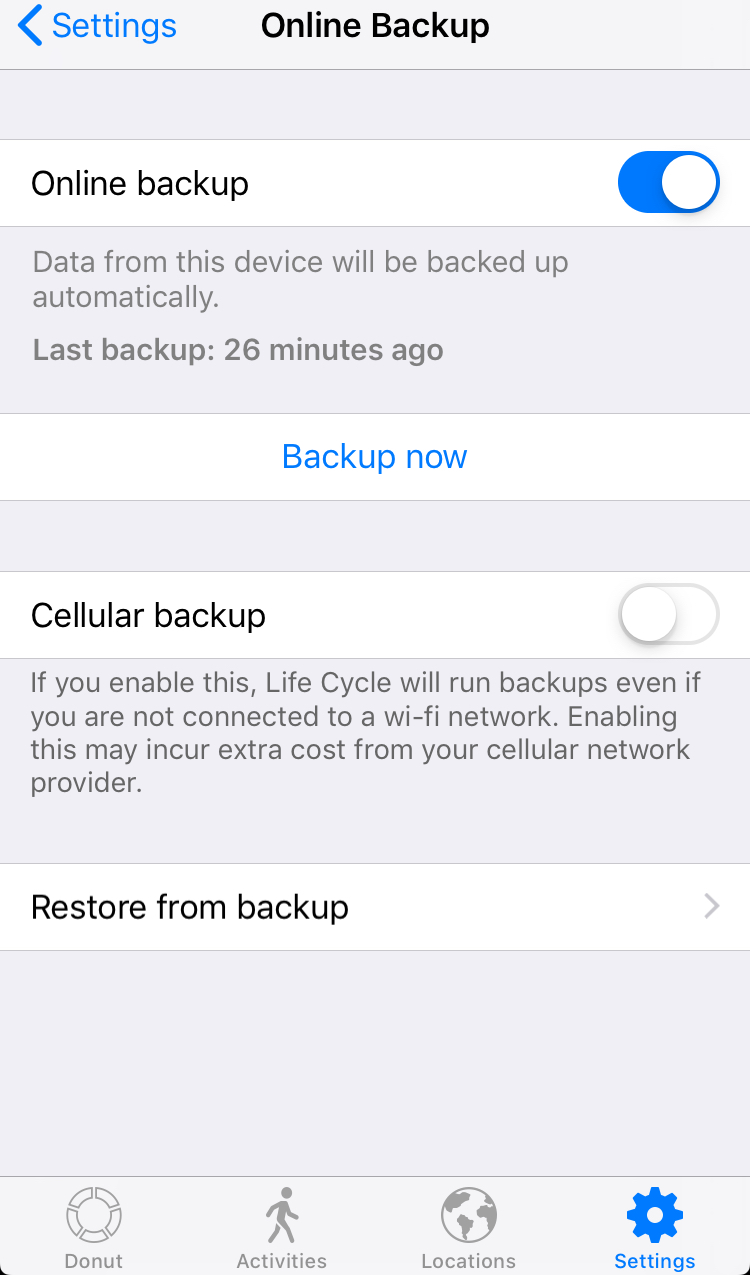Select the Settings tab
This screenshot has height=1275, width=750.
(655, 1227)
